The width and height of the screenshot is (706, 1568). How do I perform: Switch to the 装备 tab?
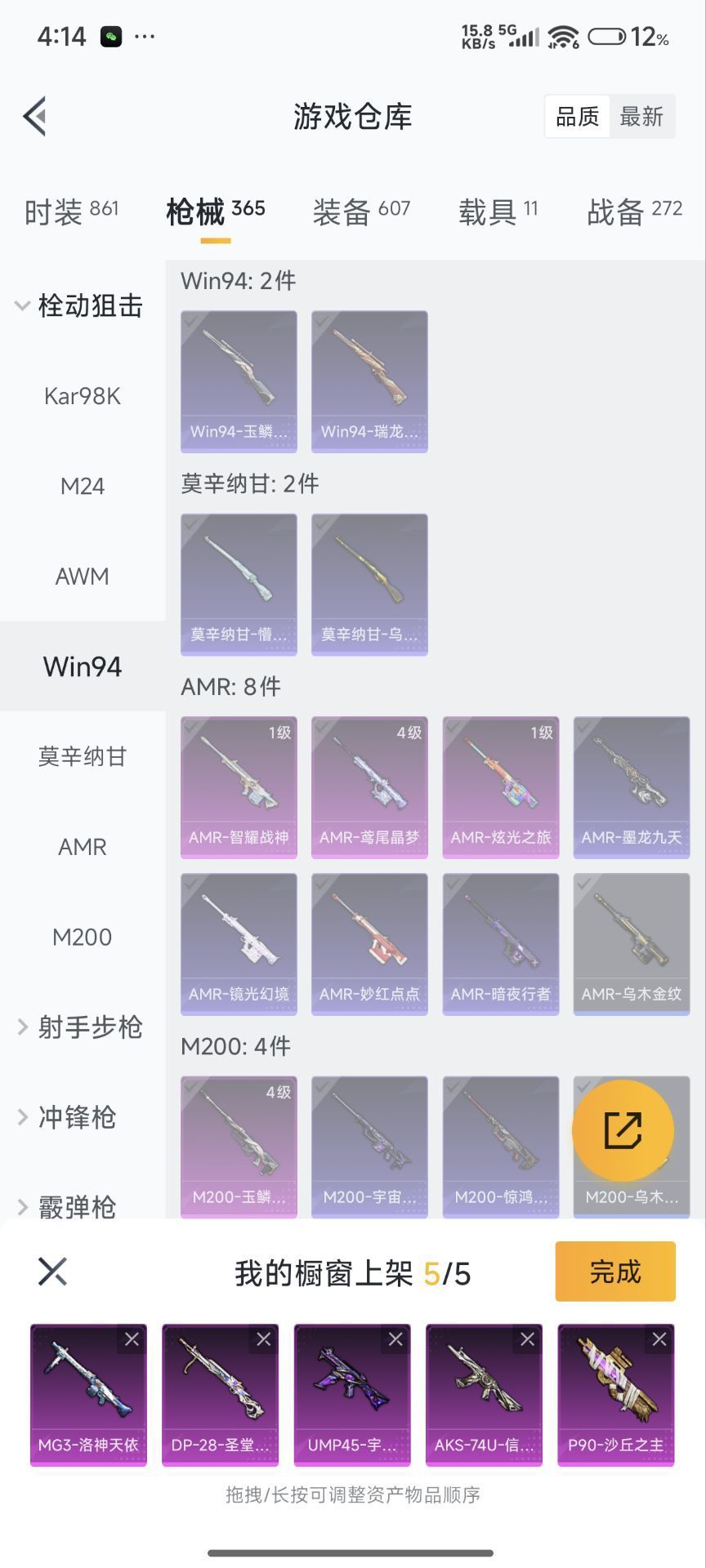[360, 212]
